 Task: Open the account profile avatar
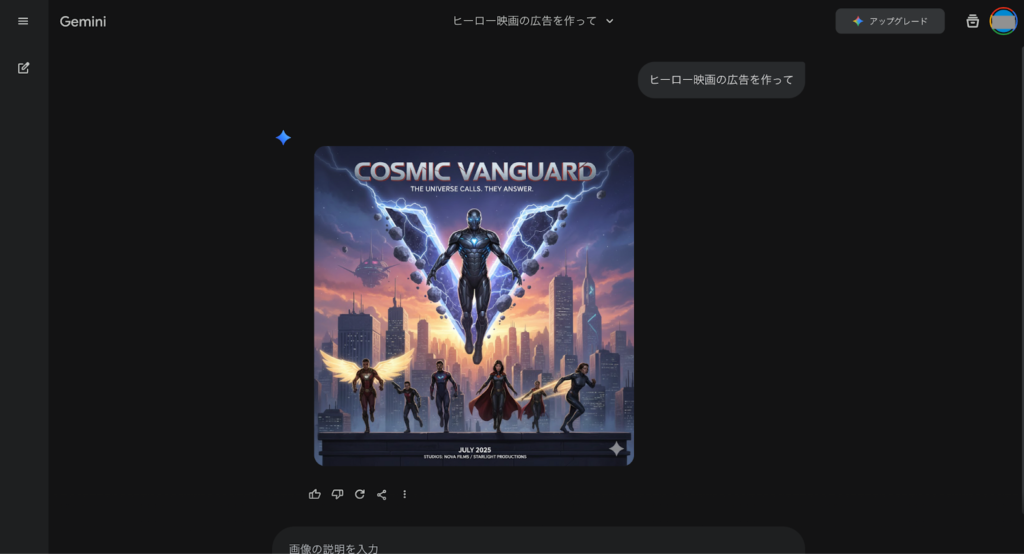point(1002,21)
